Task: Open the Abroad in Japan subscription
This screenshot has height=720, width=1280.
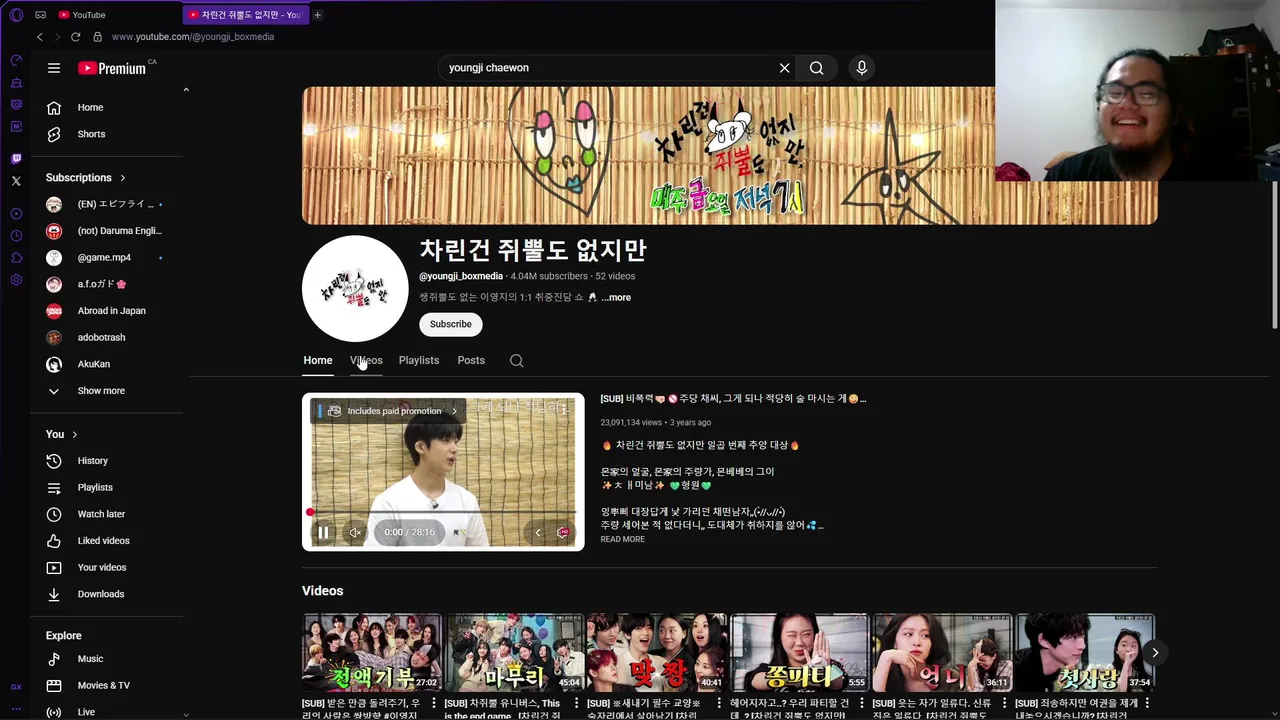Action: (111, 311)
